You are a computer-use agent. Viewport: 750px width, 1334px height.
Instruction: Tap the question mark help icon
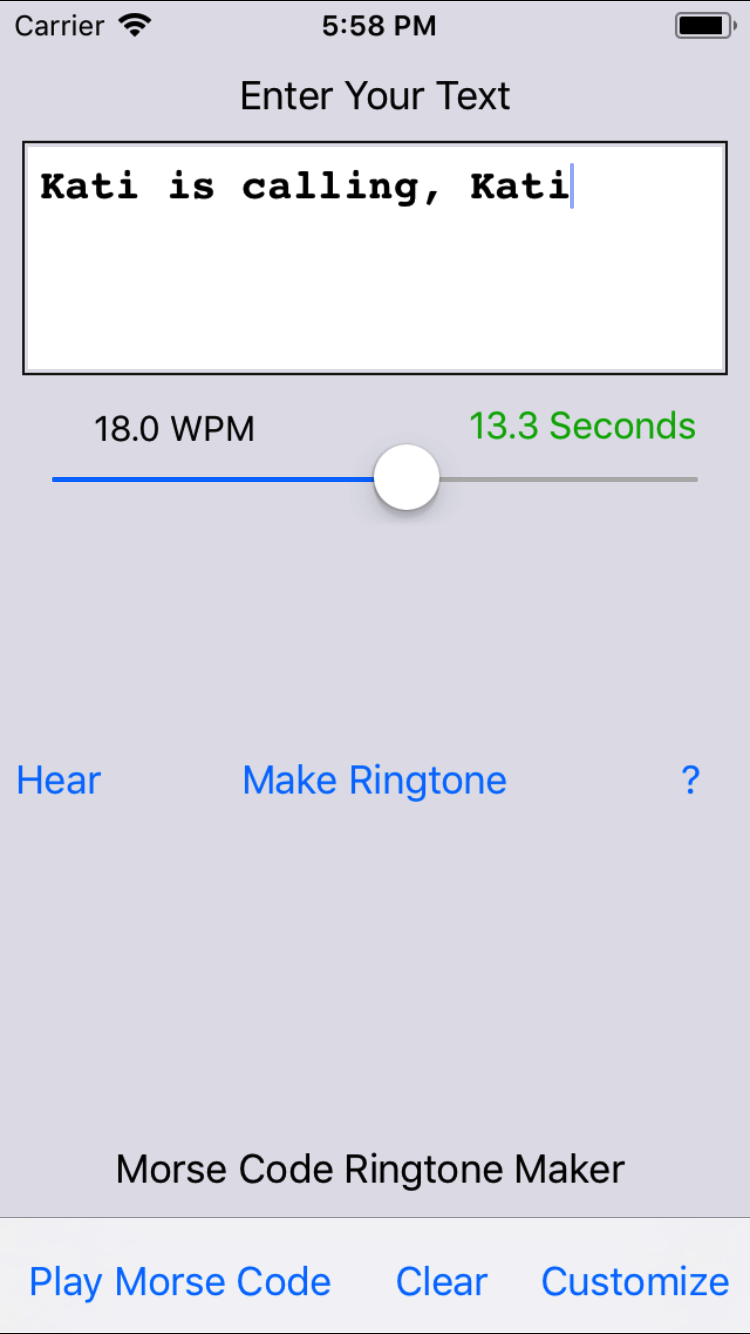coord(691,780)
